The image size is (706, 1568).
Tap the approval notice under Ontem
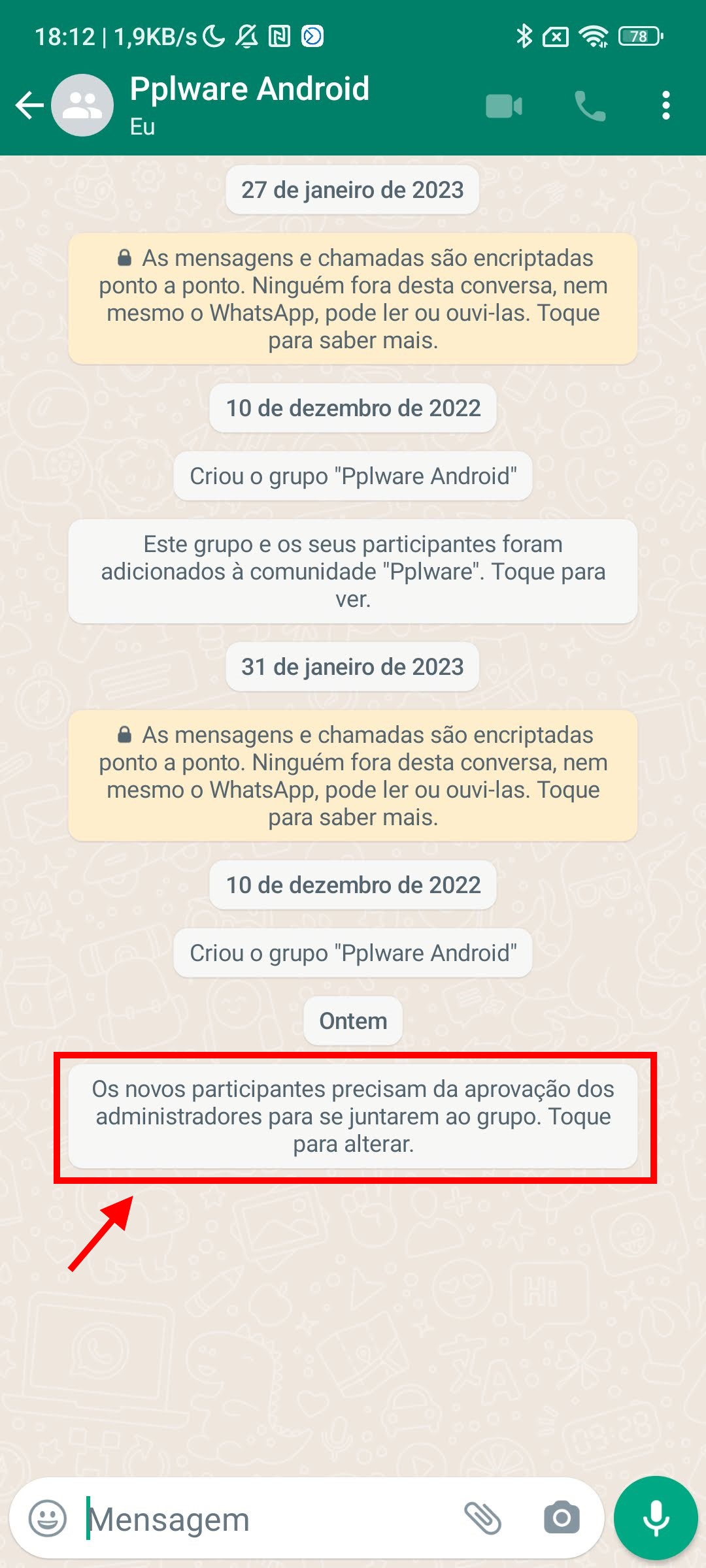click(353, 1117)
